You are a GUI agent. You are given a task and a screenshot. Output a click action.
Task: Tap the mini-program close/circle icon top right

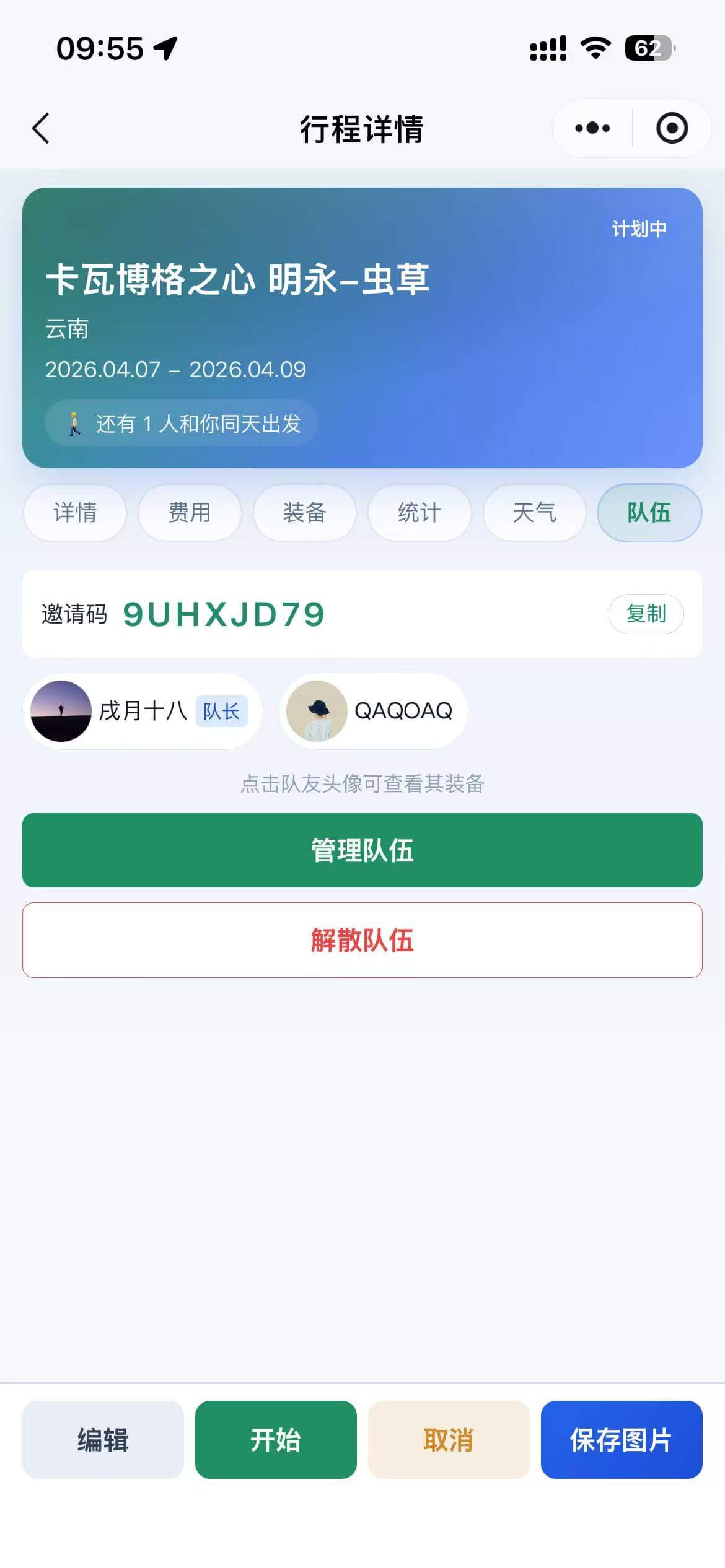point(673,128)
